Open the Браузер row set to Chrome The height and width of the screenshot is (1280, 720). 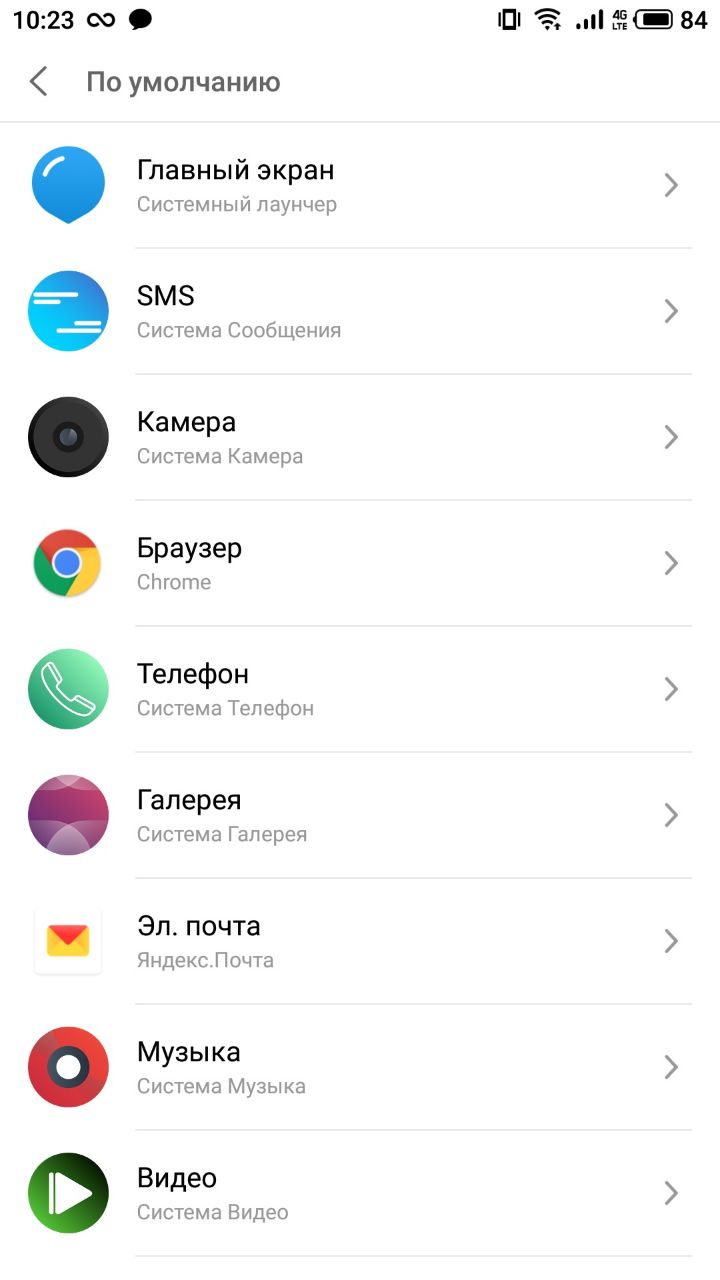tap(360, 564)
